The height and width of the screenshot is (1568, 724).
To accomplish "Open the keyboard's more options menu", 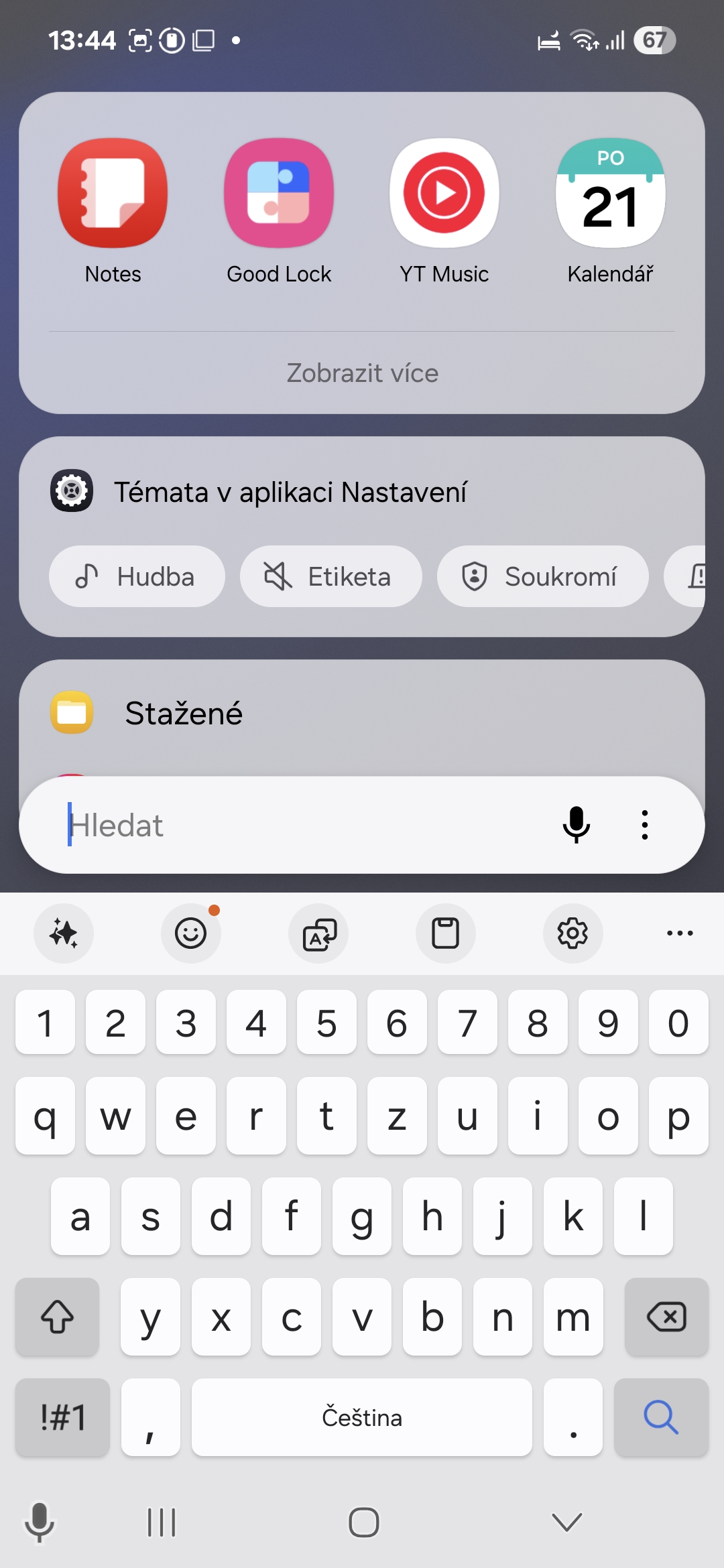I will coord(679,933).
